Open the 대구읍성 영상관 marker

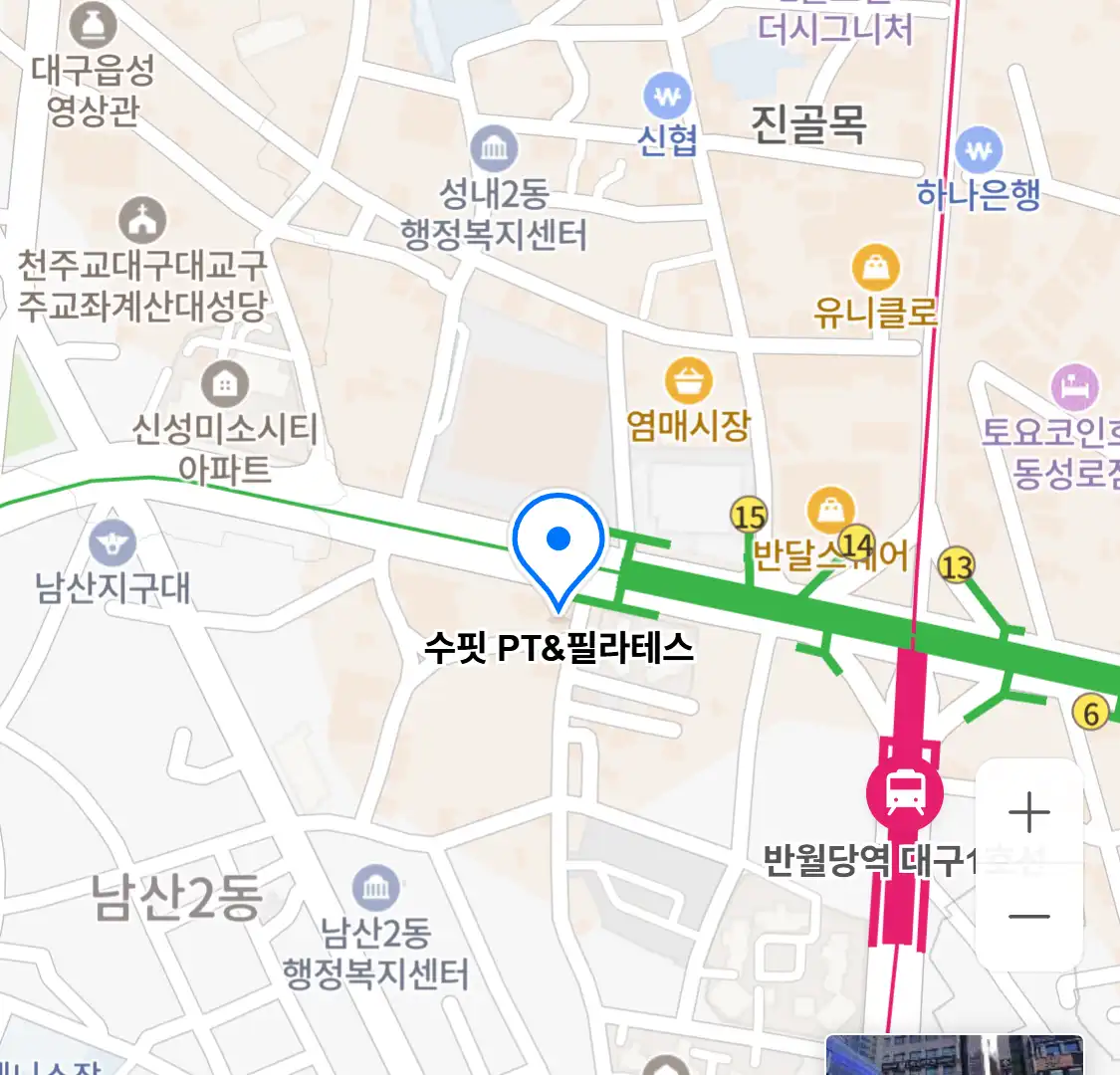[x=93, y=26]
